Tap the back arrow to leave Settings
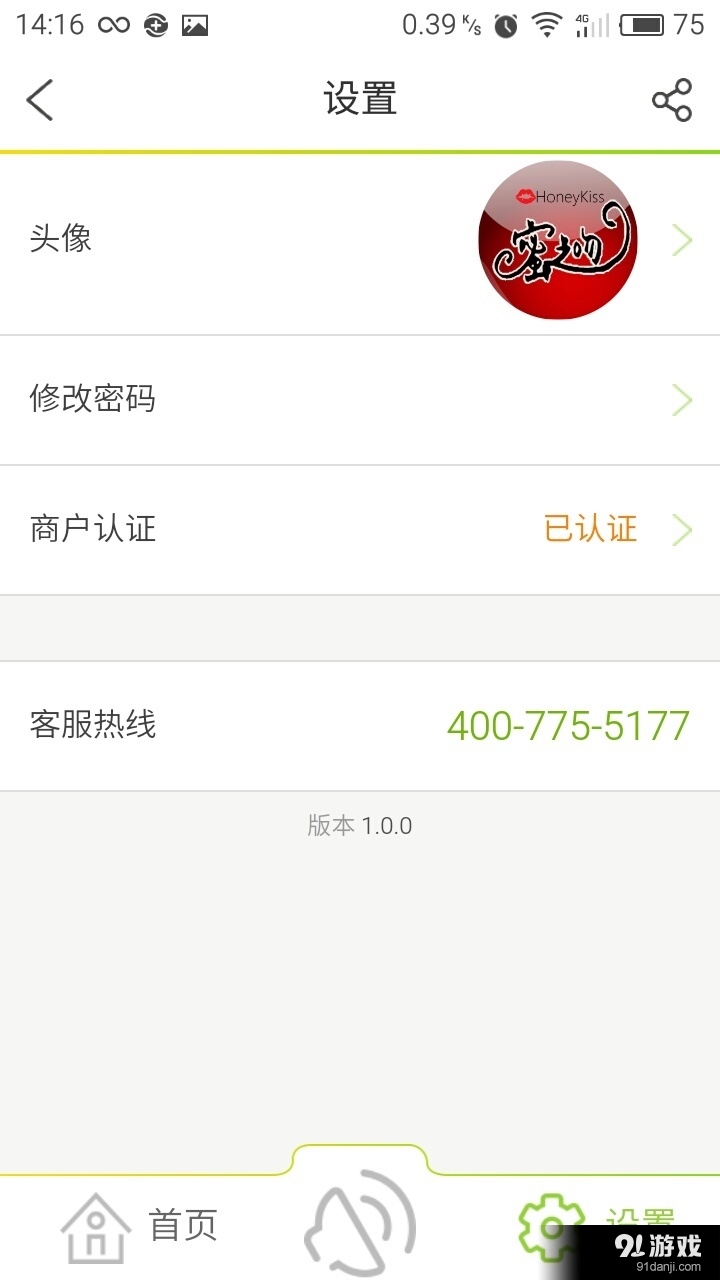 pos(39,99)
